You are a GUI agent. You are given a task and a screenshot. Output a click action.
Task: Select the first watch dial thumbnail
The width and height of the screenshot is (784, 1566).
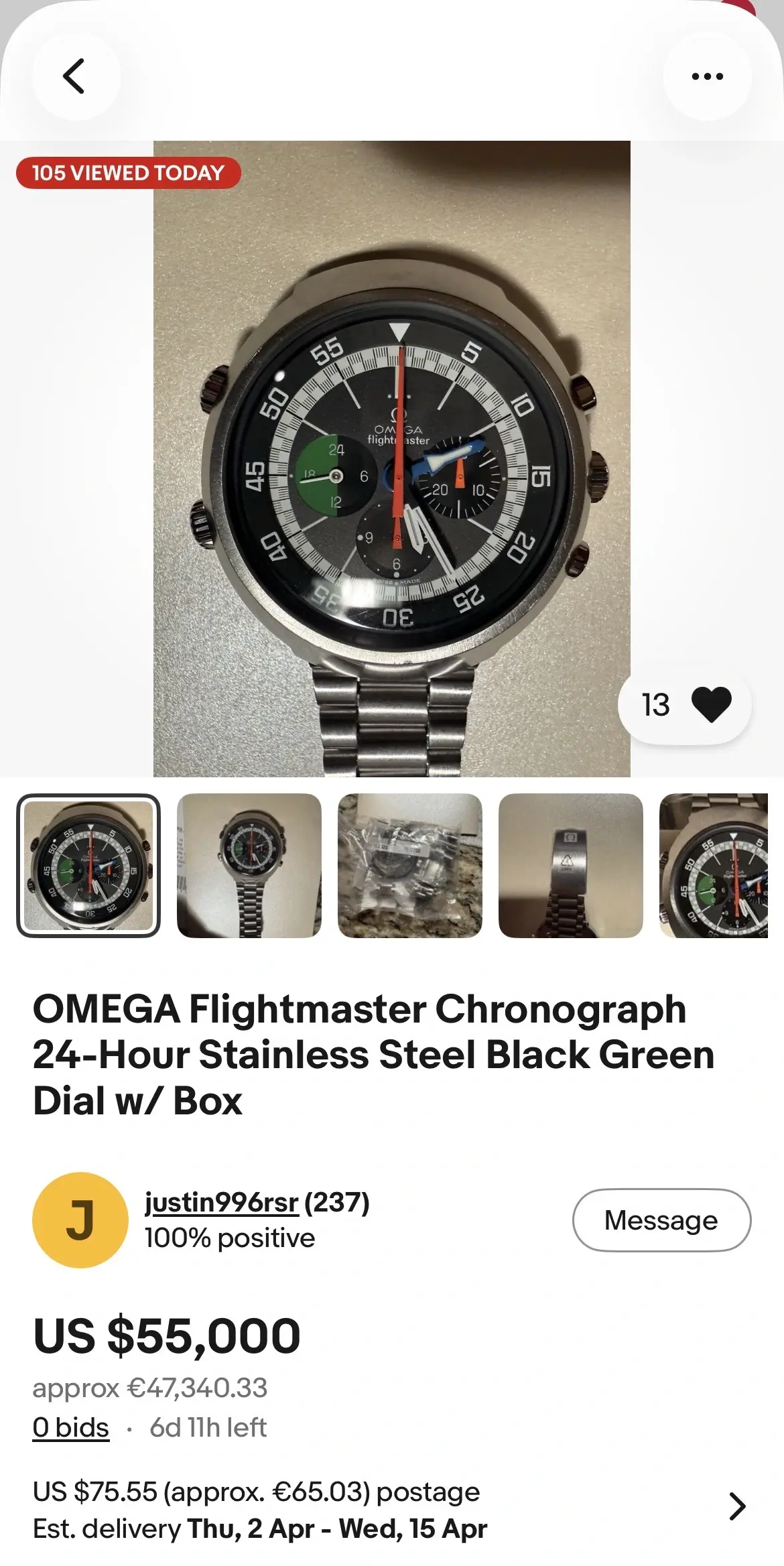pos(88,865)
